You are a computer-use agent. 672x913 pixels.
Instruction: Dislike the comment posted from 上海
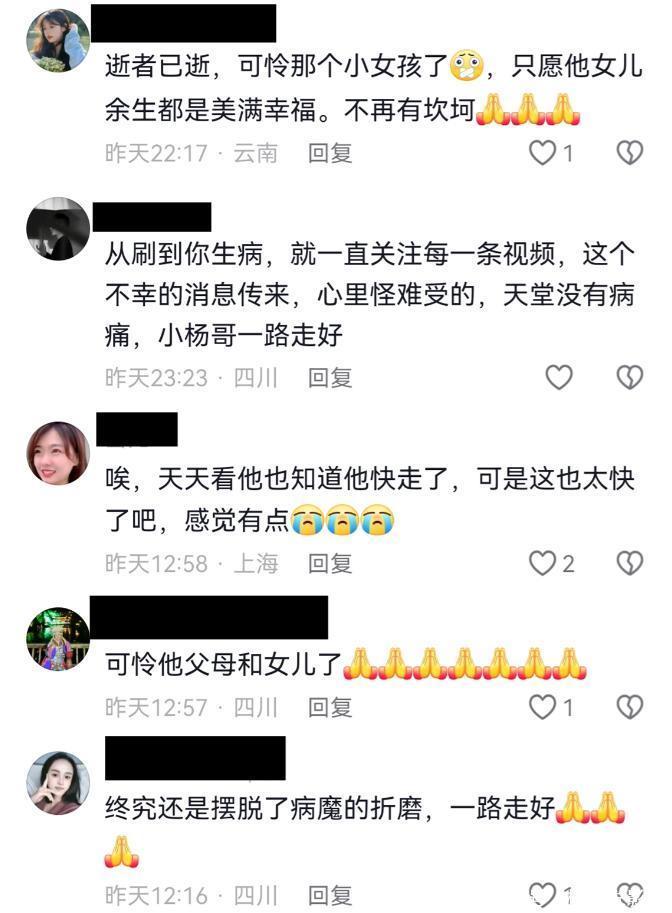point(629,563)
